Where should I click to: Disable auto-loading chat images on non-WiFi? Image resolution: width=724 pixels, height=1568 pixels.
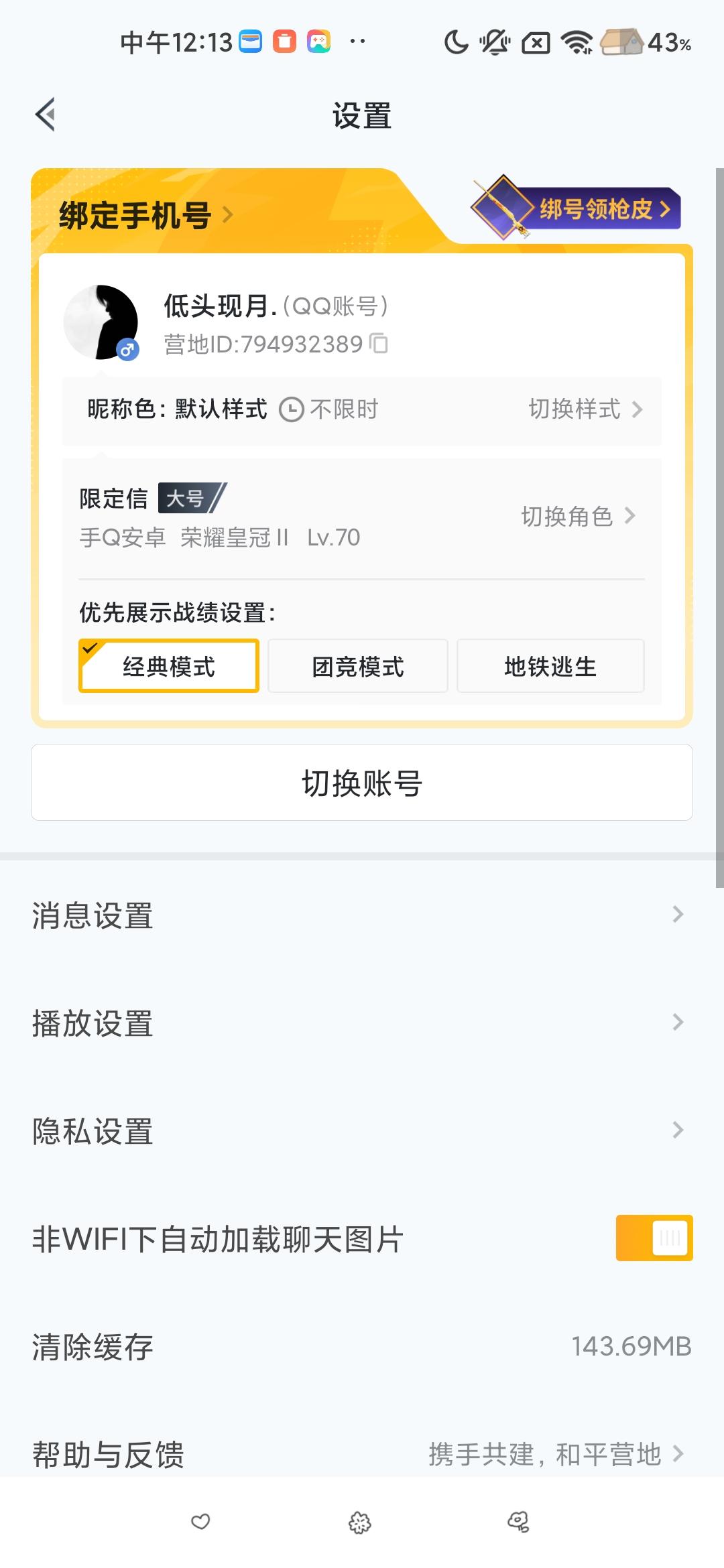654,1237
